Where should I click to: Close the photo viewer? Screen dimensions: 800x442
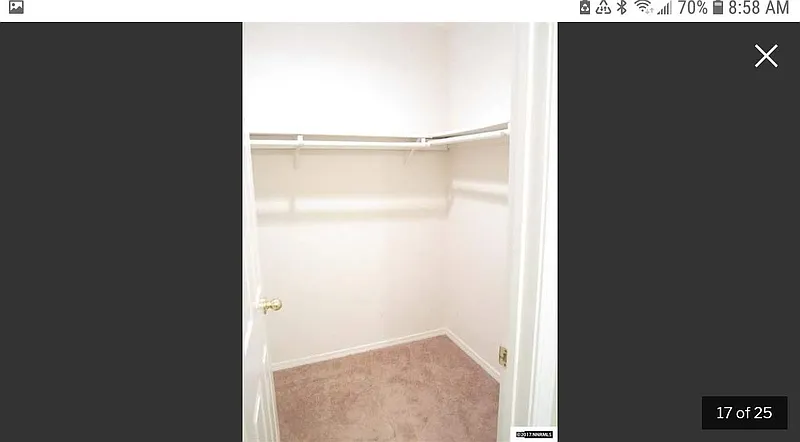tap(766, 56)
